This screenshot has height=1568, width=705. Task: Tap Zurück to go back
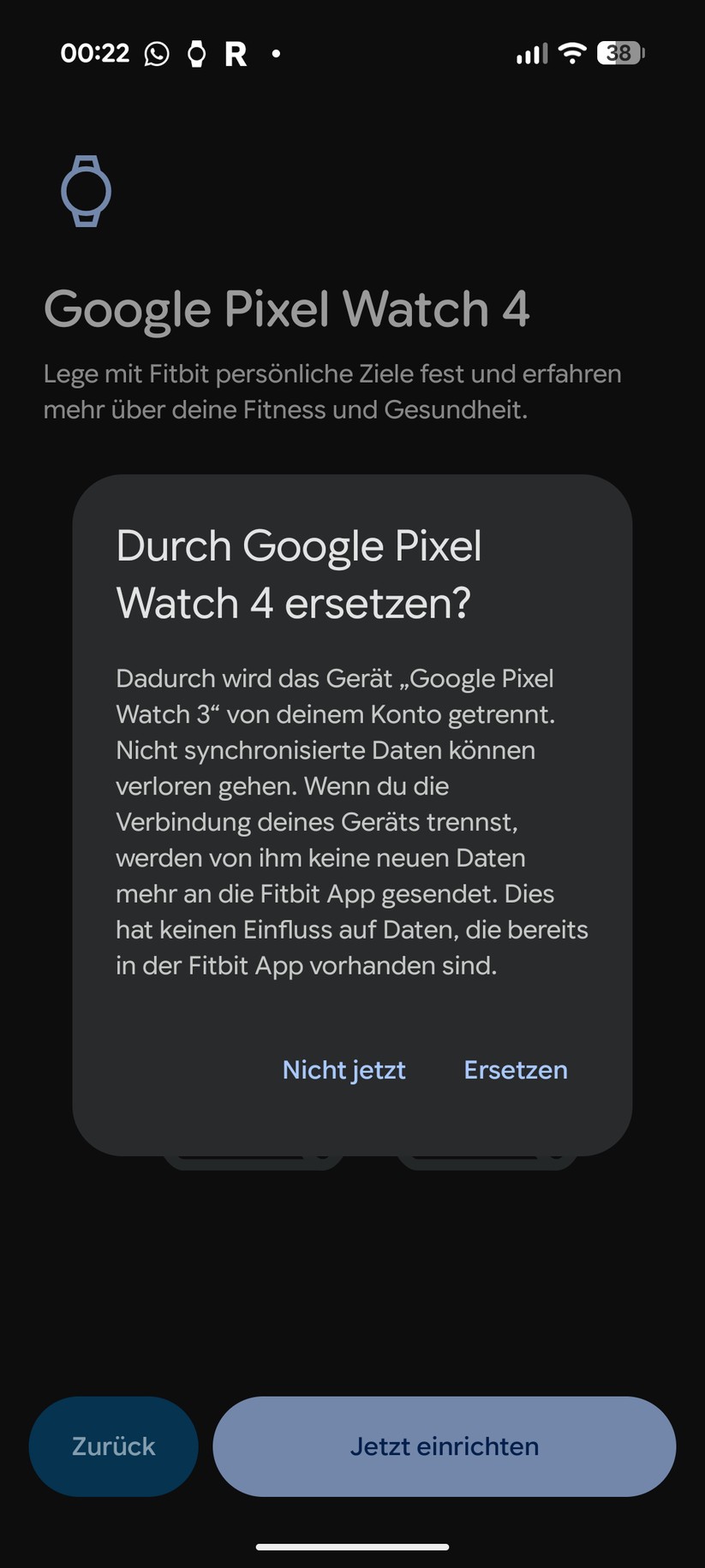(112, 1446)
